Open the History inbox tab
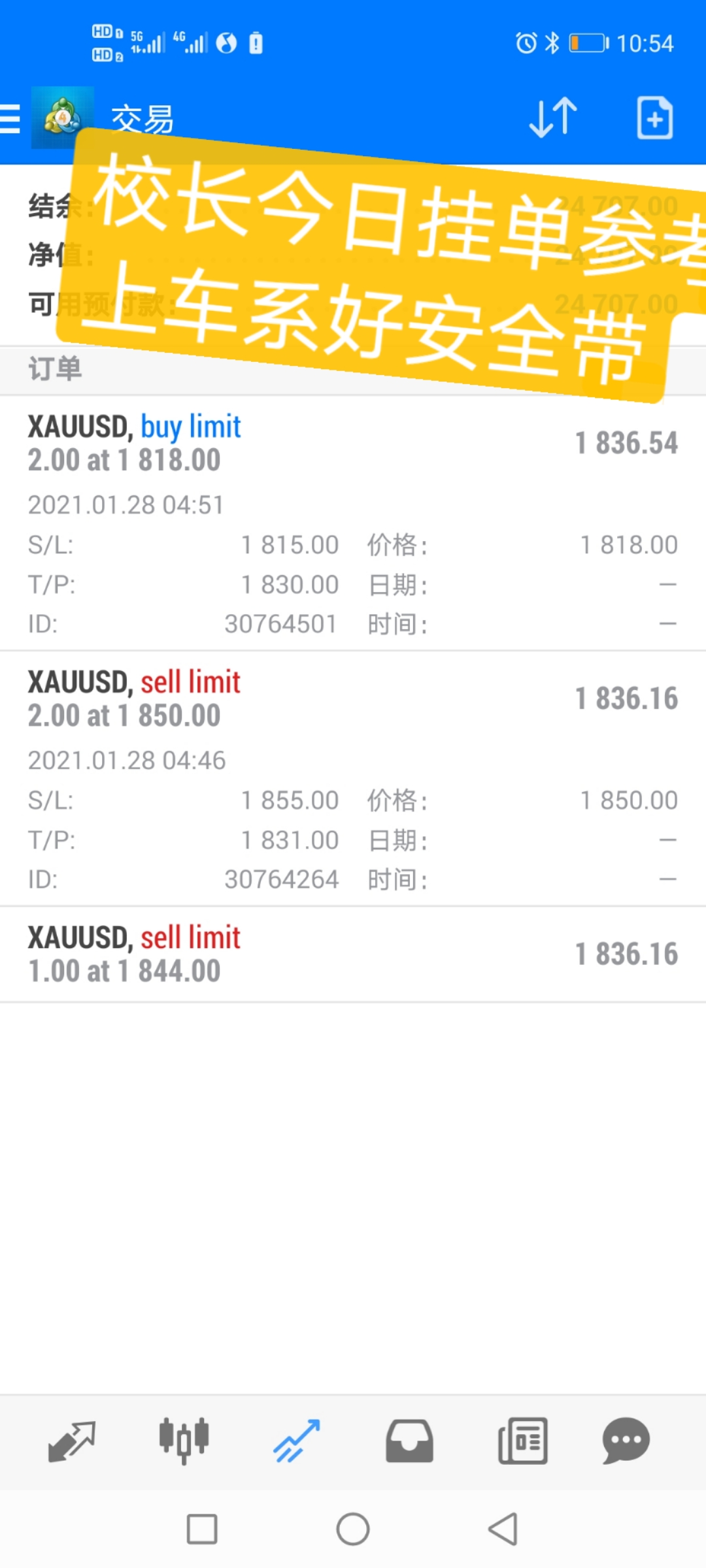The width and height of the screenshot is (706, 1568). click(x=409, y=1441)
